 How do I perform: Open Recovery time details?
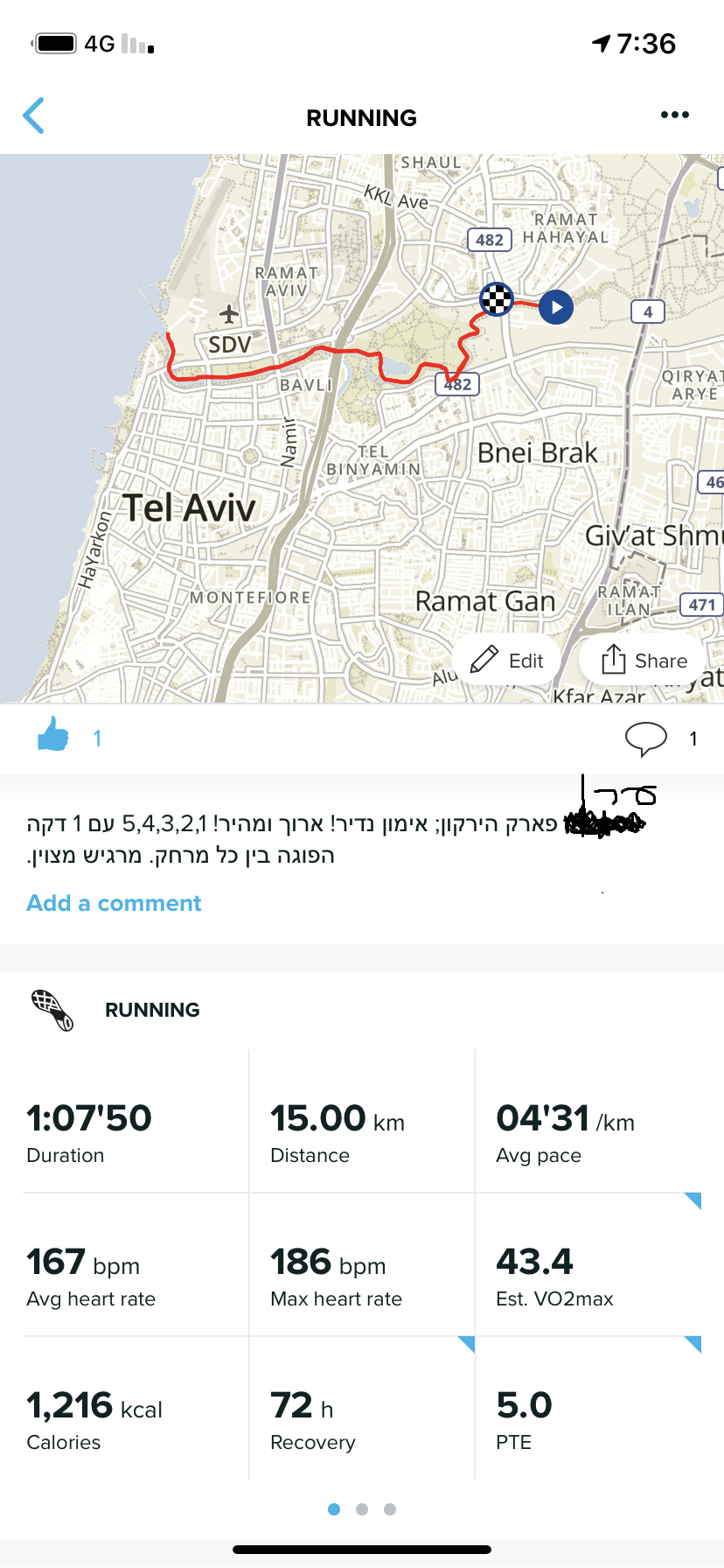pos(362,1408)
